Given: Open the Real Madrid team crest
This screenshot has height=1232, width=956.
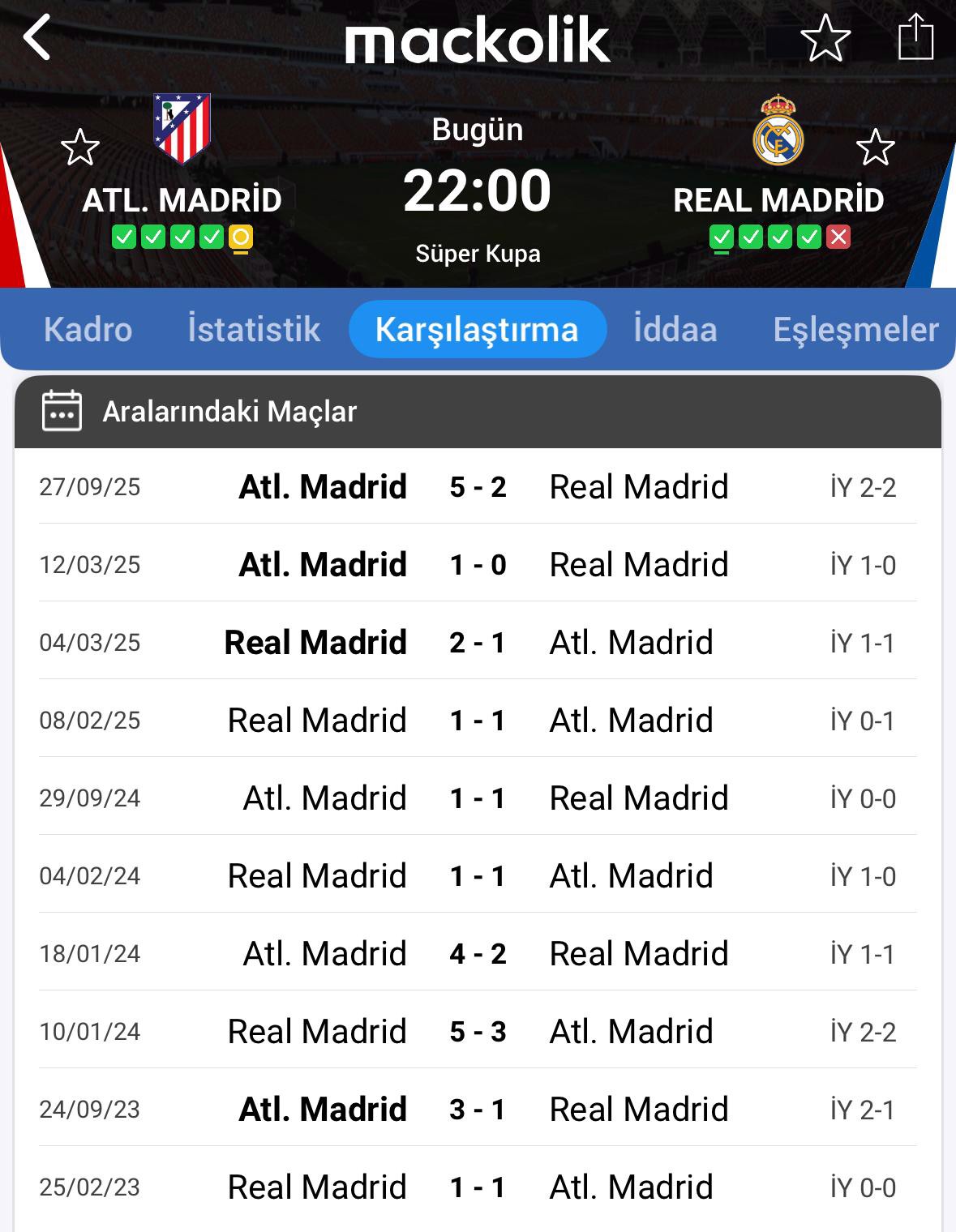Looking at the screenshot, I should click(x=778, y=130).
